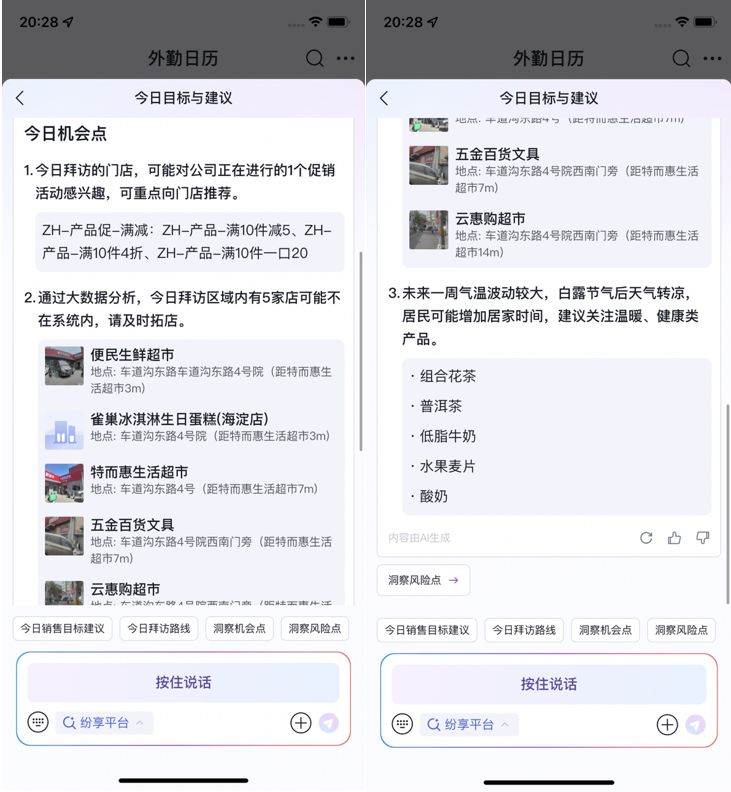Open store 特而惠生活超市
The width and height of the screenshot is (731, 792).
(190, 480)
